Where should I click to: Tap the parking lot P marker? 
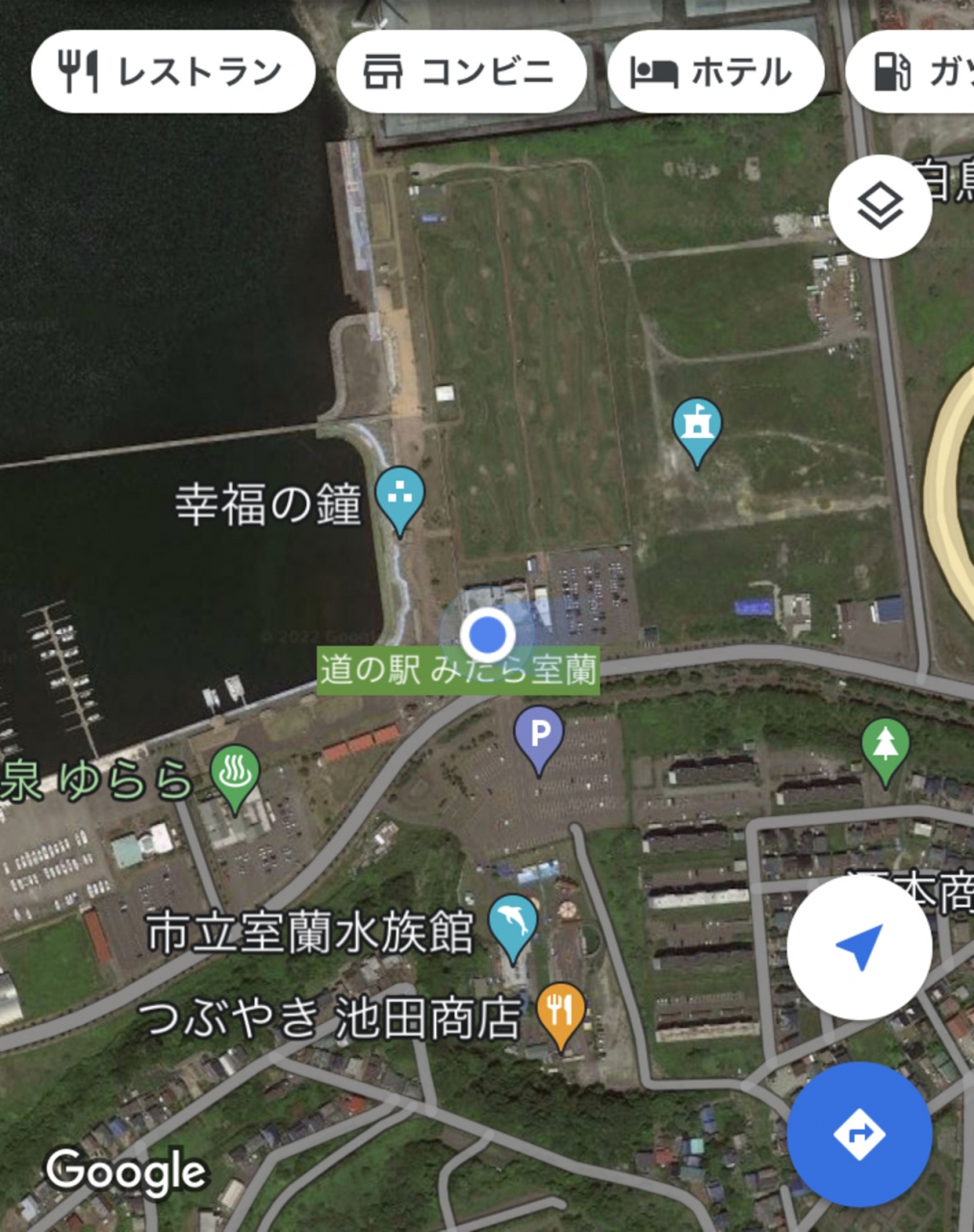pos(539,736)
